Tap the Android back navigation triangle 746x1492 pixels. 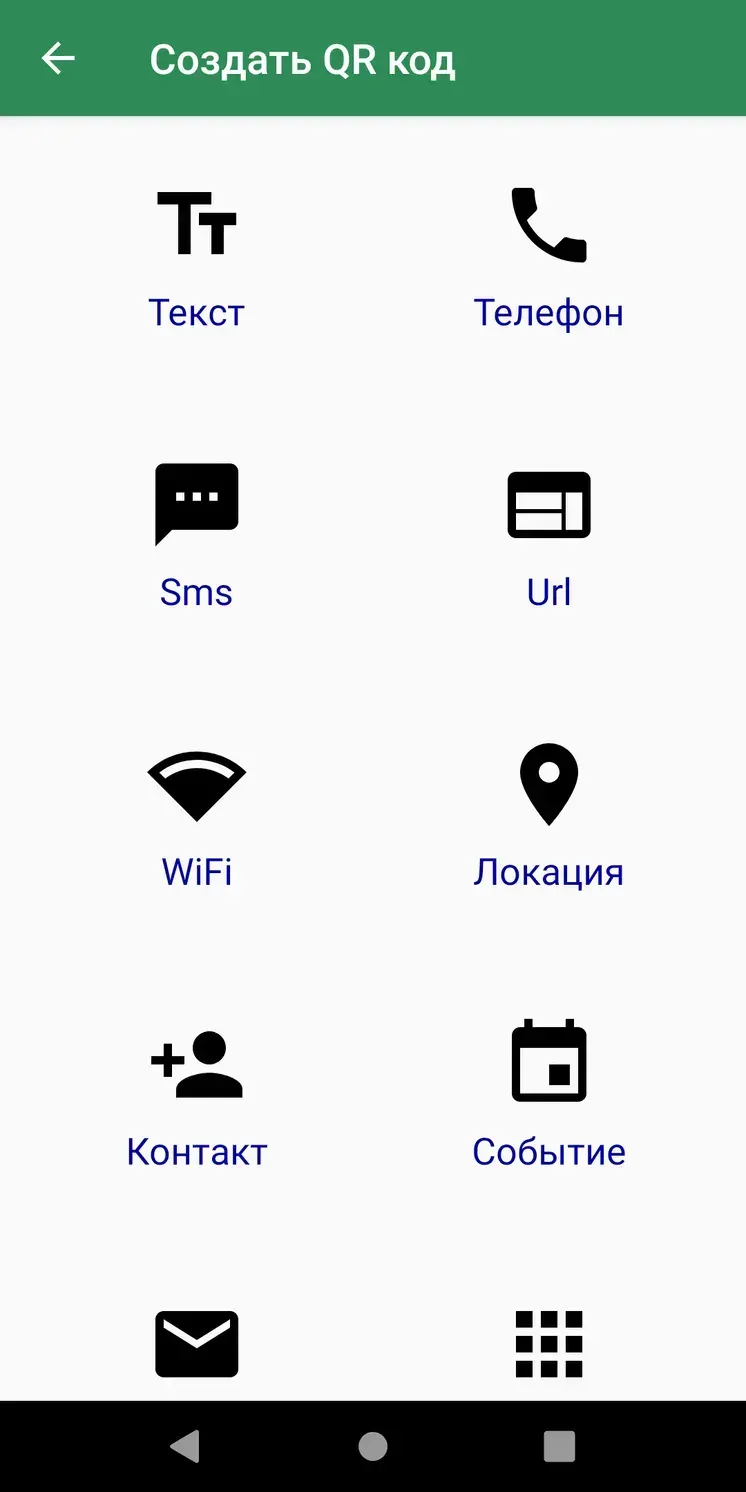click(x=186, y=1444)
